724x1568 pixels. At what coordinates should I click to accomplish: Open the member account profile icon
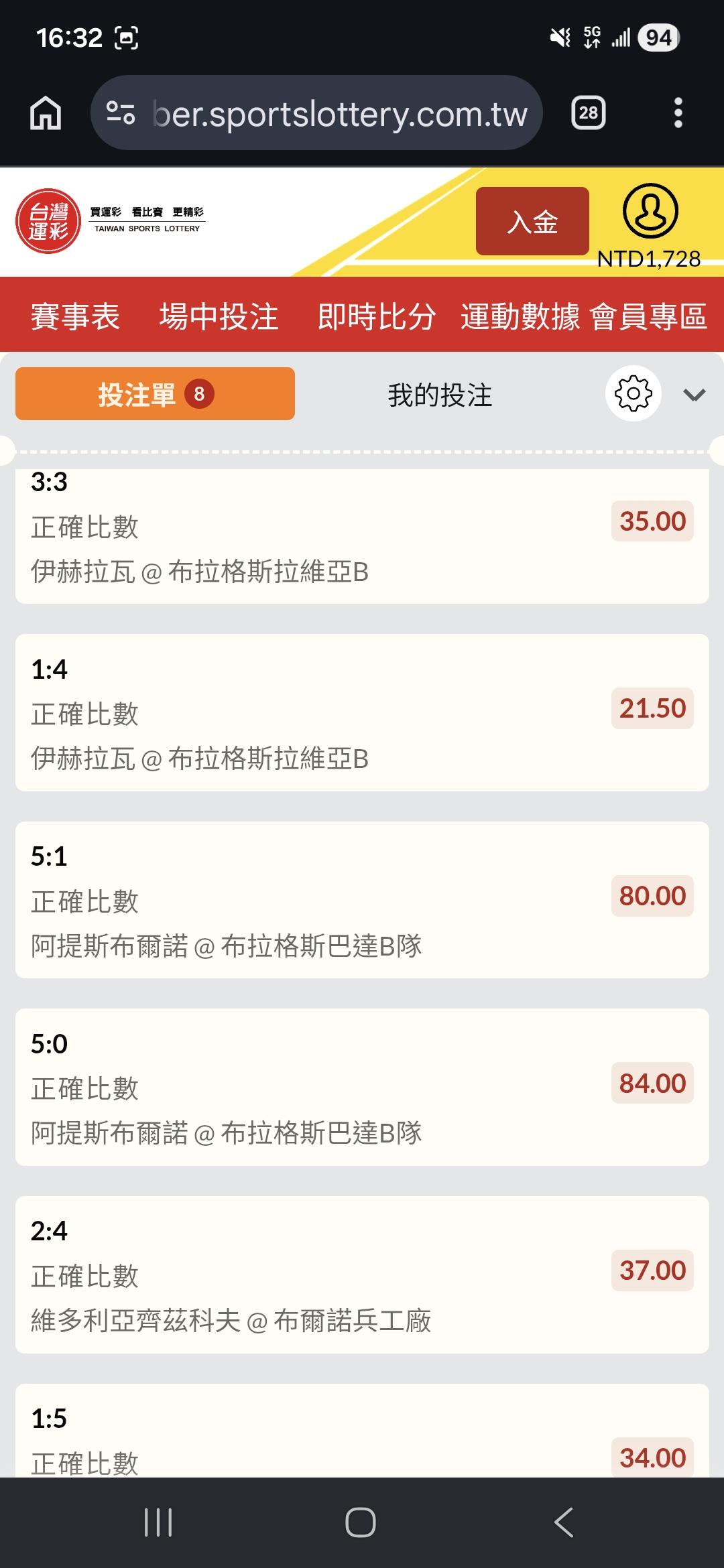click(650, 211)
